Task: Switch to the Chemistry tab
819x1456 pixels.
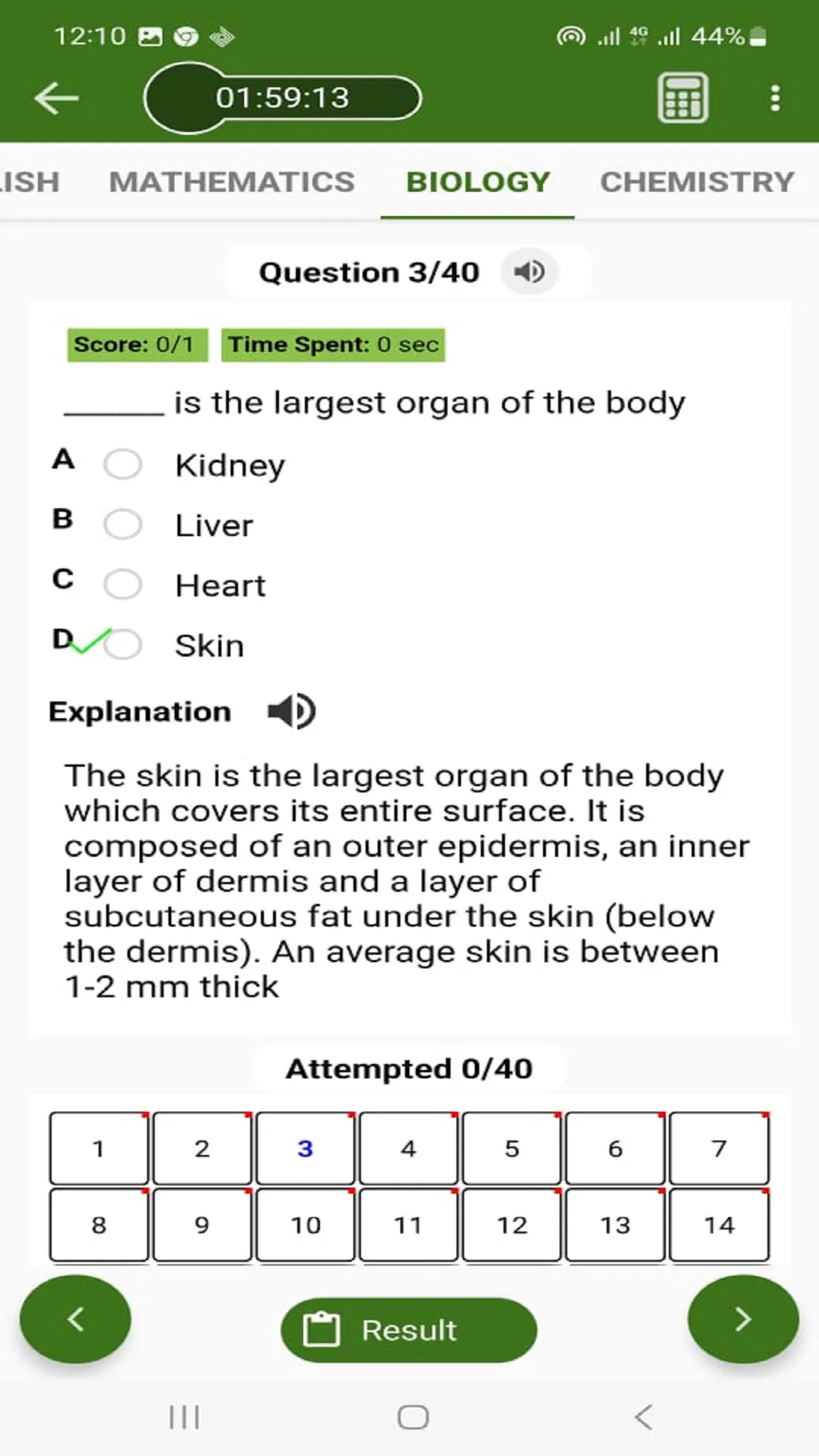Action: 696,182
